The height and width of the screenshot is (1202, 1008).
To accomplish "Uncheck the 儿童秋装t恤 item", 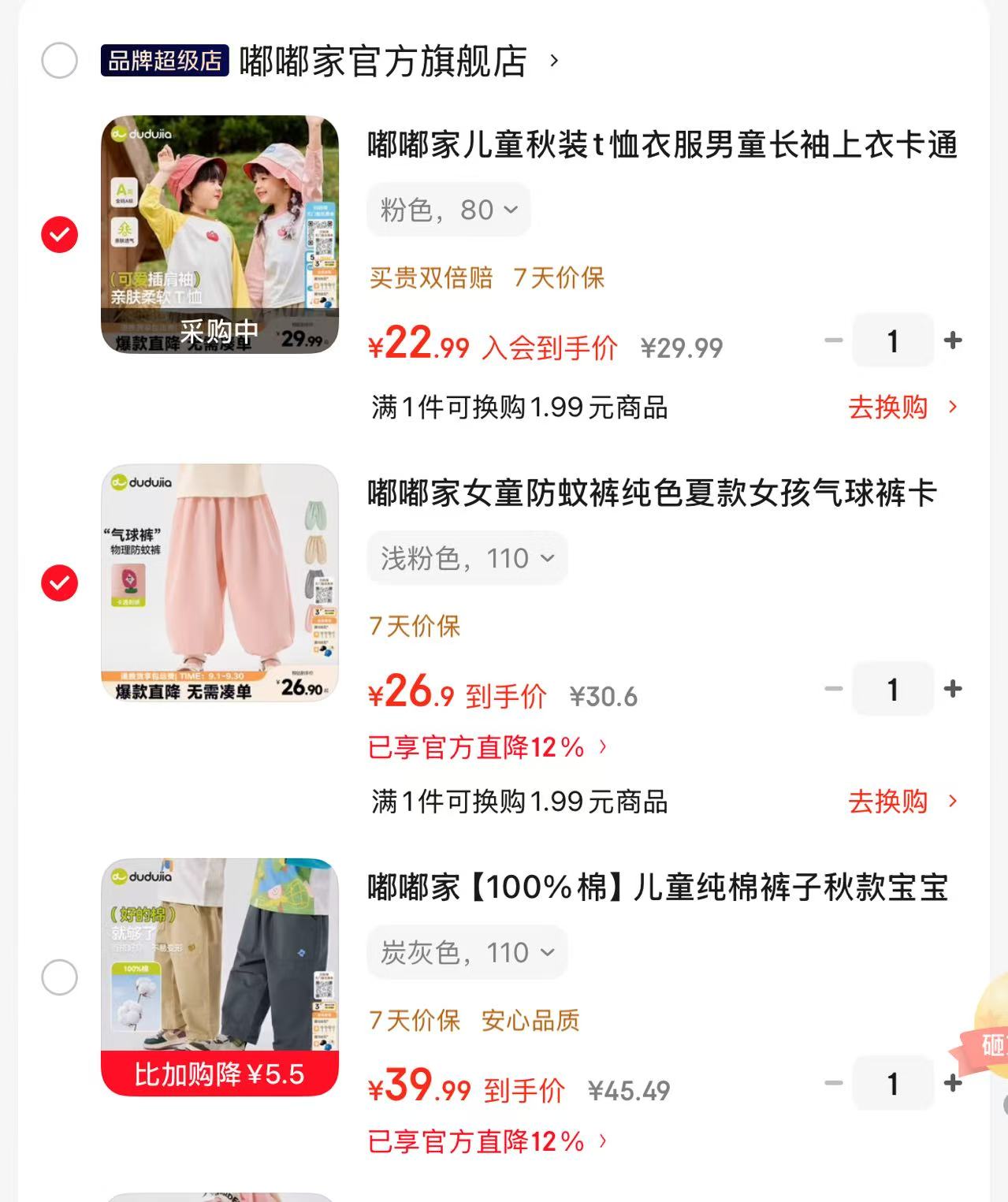I will tap(59, 234).
